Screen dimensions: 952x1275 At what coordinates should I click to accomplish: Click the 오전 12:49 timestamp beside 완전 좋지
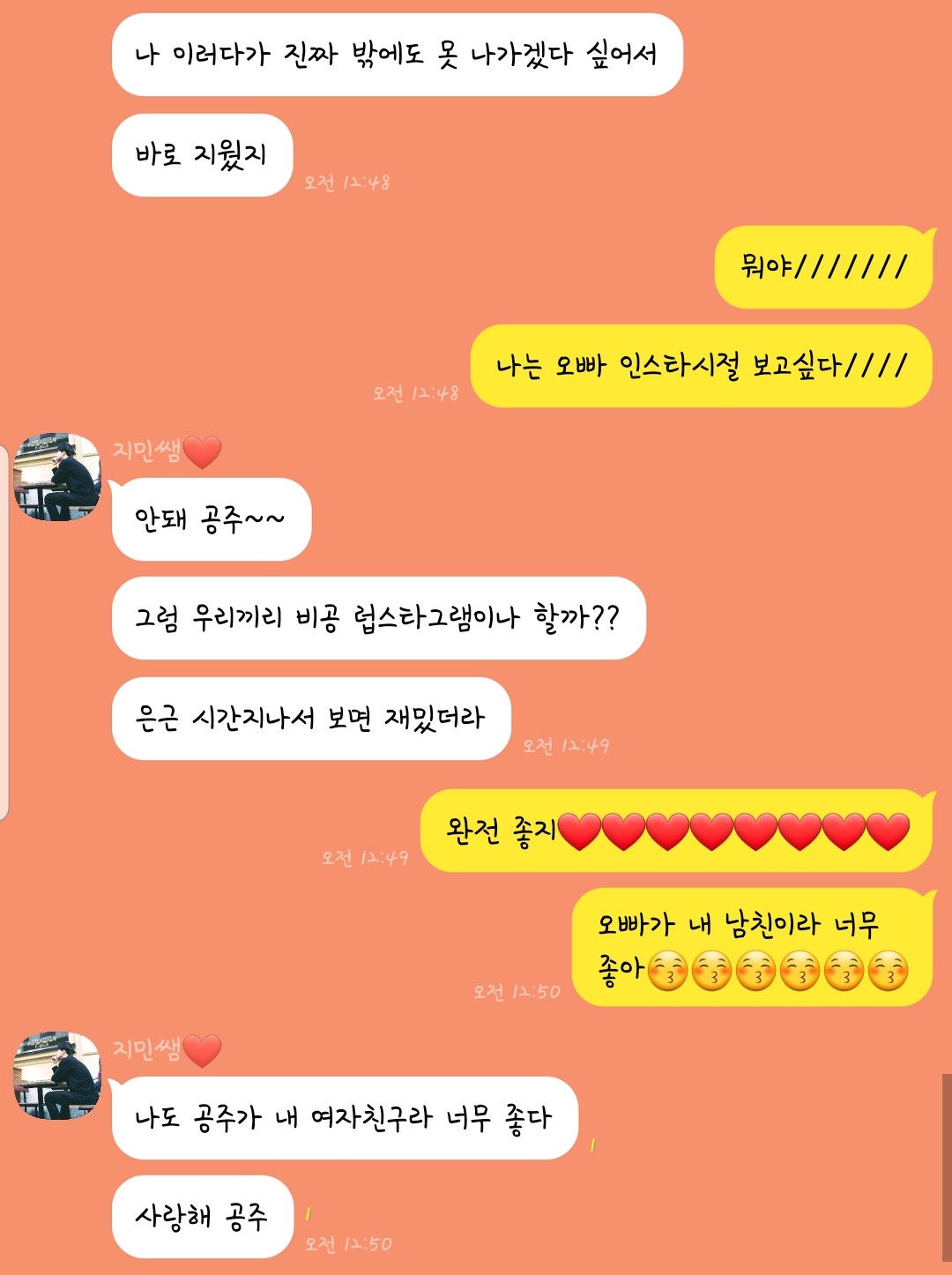(364, 856)
